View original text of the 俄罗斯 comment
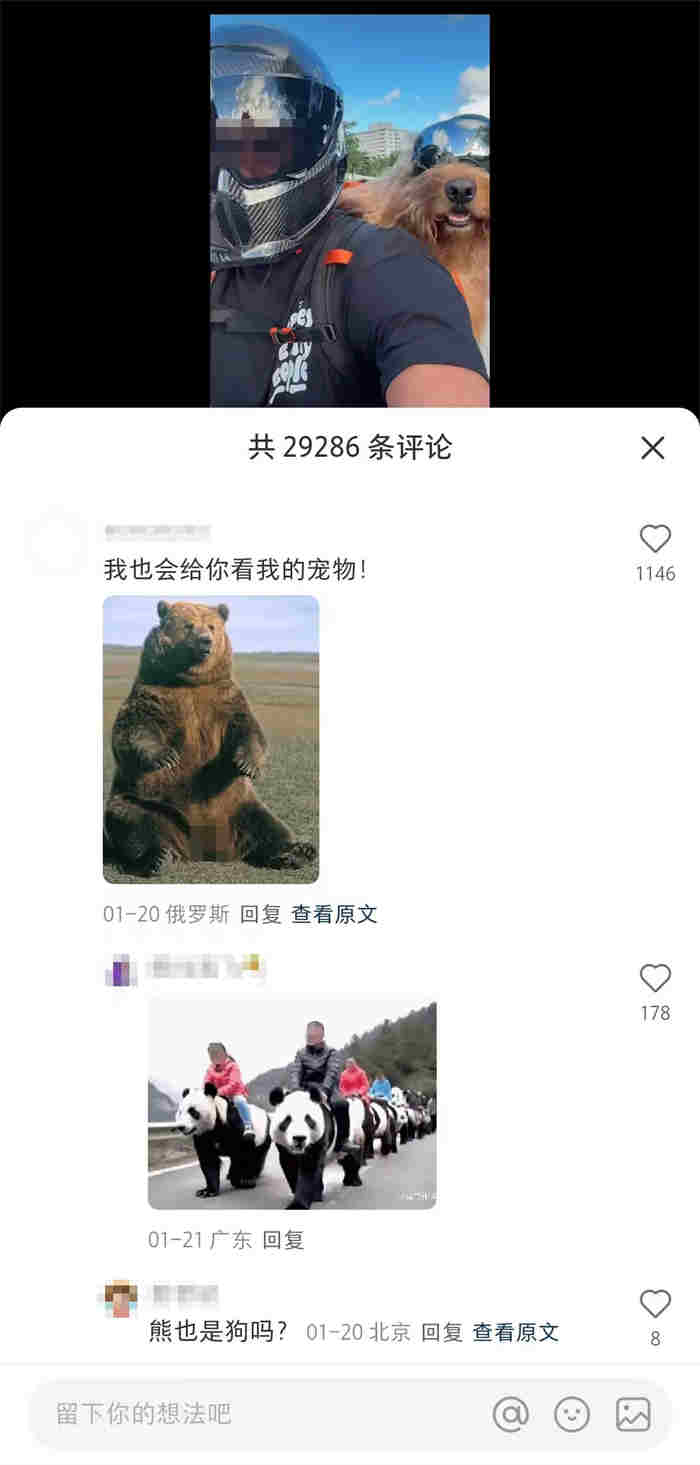The image size is (700, 1465). (334, 914)
